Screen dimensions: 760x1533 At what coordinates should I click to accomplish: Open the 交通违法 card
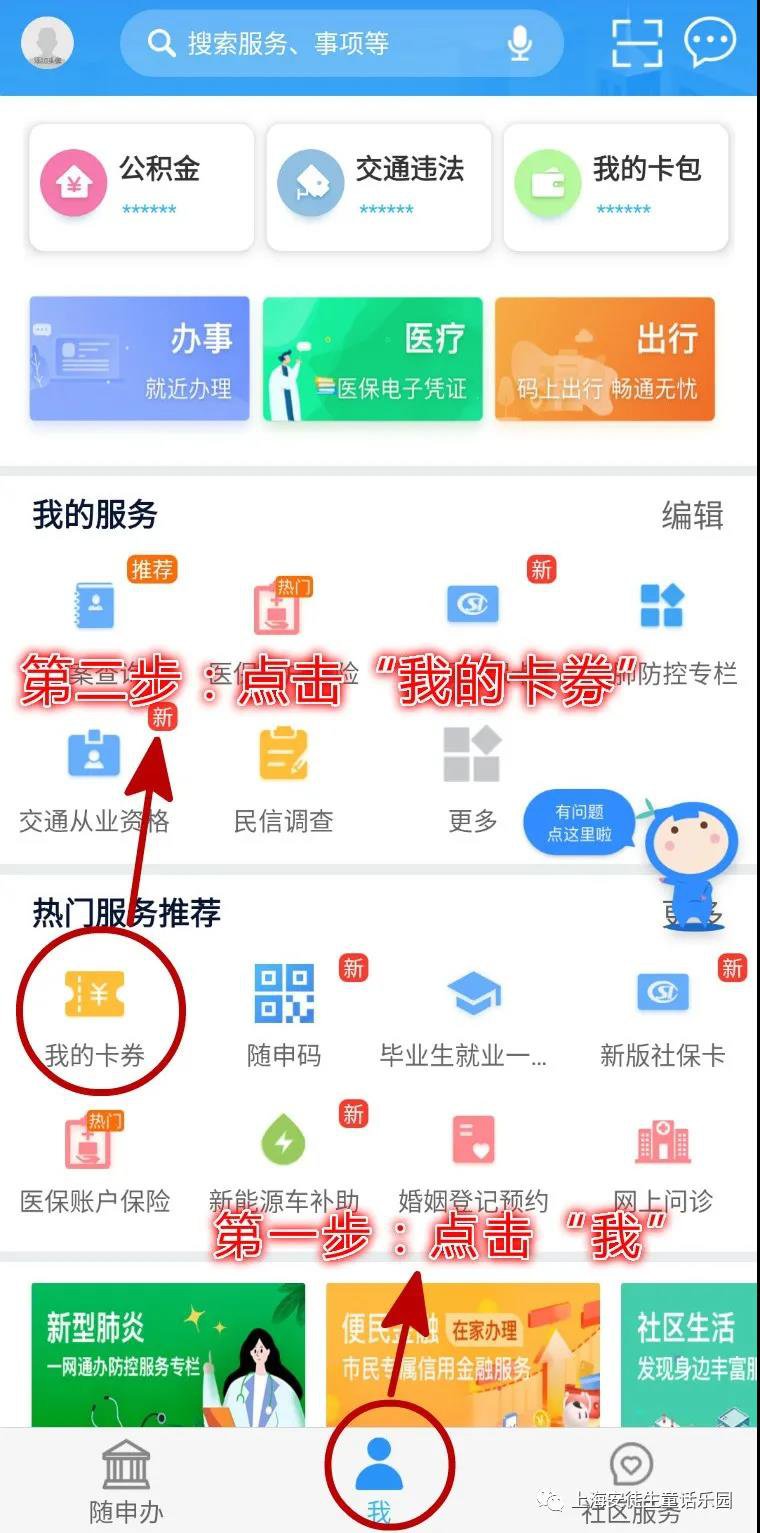pos(378,186)
